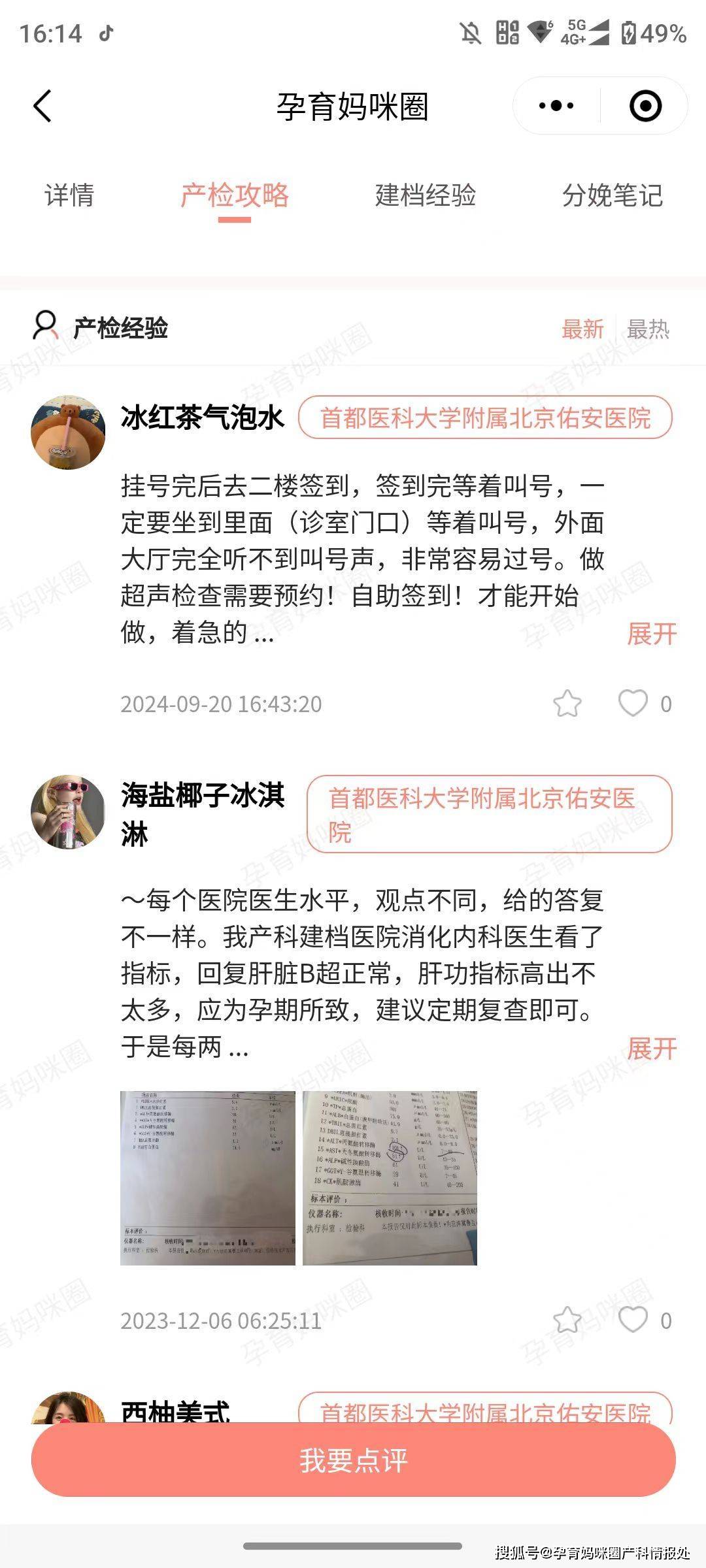Sort reviews by 最新

(x=582, y=329)
